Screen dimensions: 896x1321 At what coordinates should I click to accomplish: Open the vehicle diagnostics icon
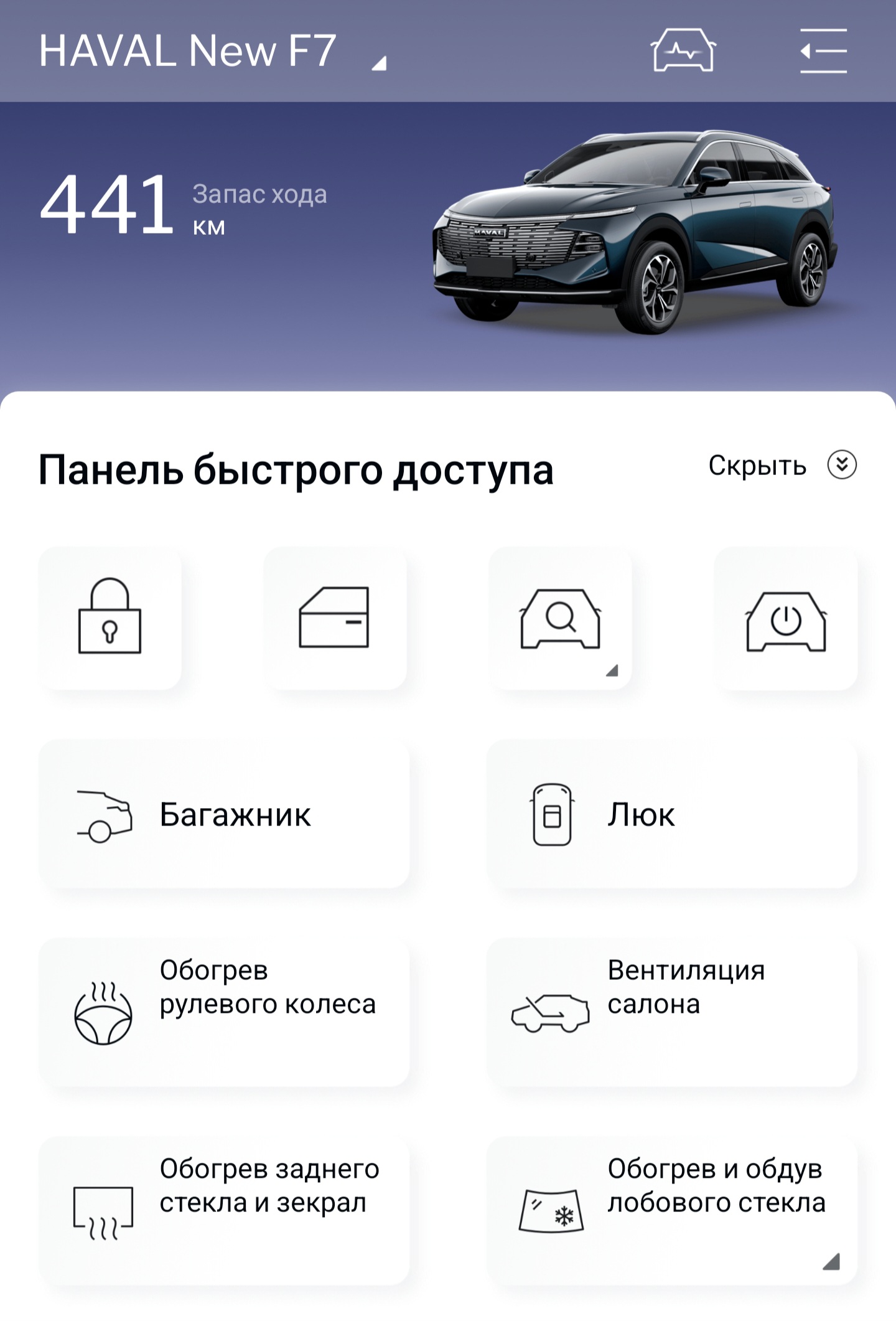683,51
